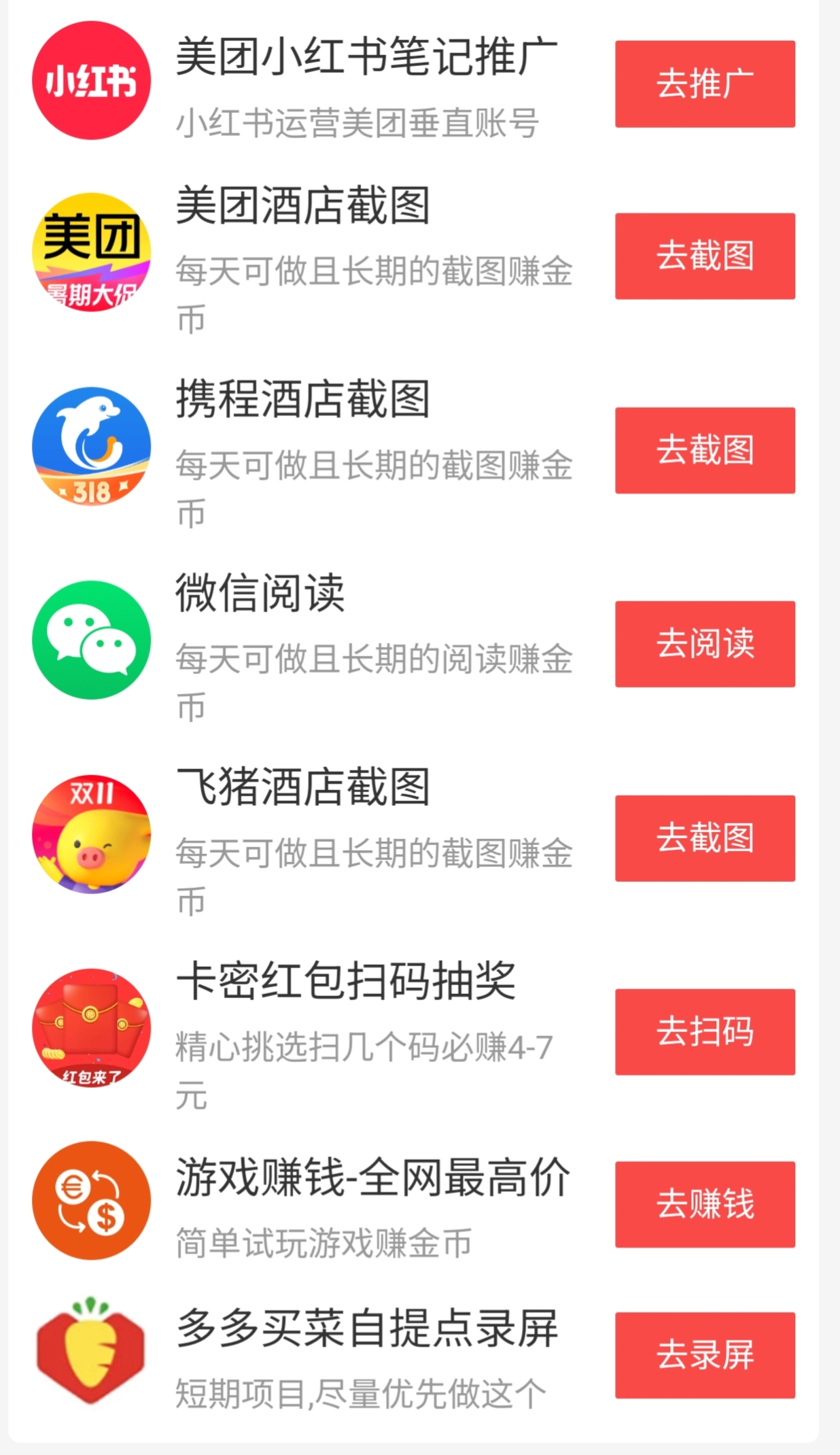Viewport: 840px width, 1455px height.
Task: Tap 去录屏 for 多多买菜自提点录屏
Action: click(705, 1355)
